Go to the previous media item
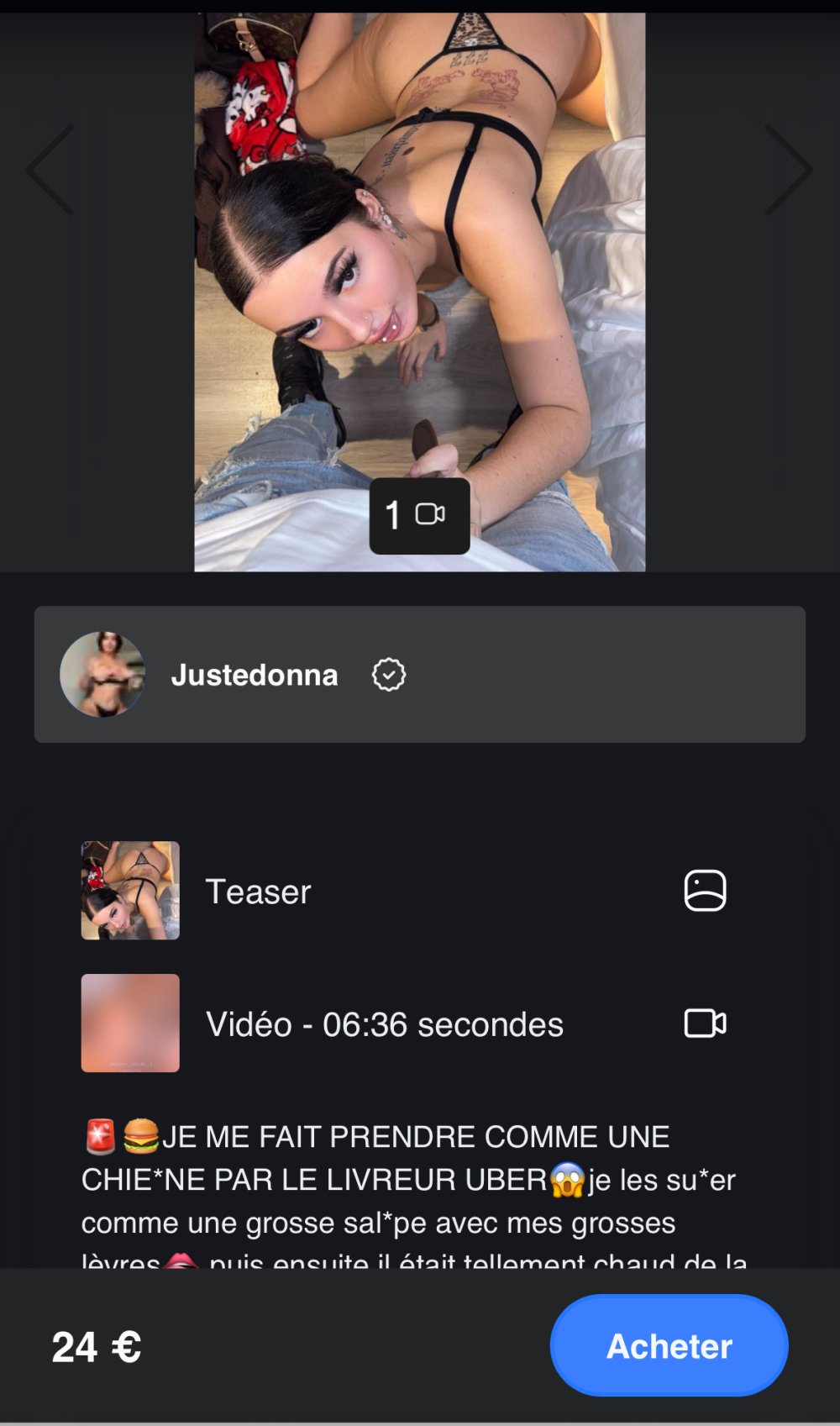The image size is (840, 1426). click(x=50, y=171)
